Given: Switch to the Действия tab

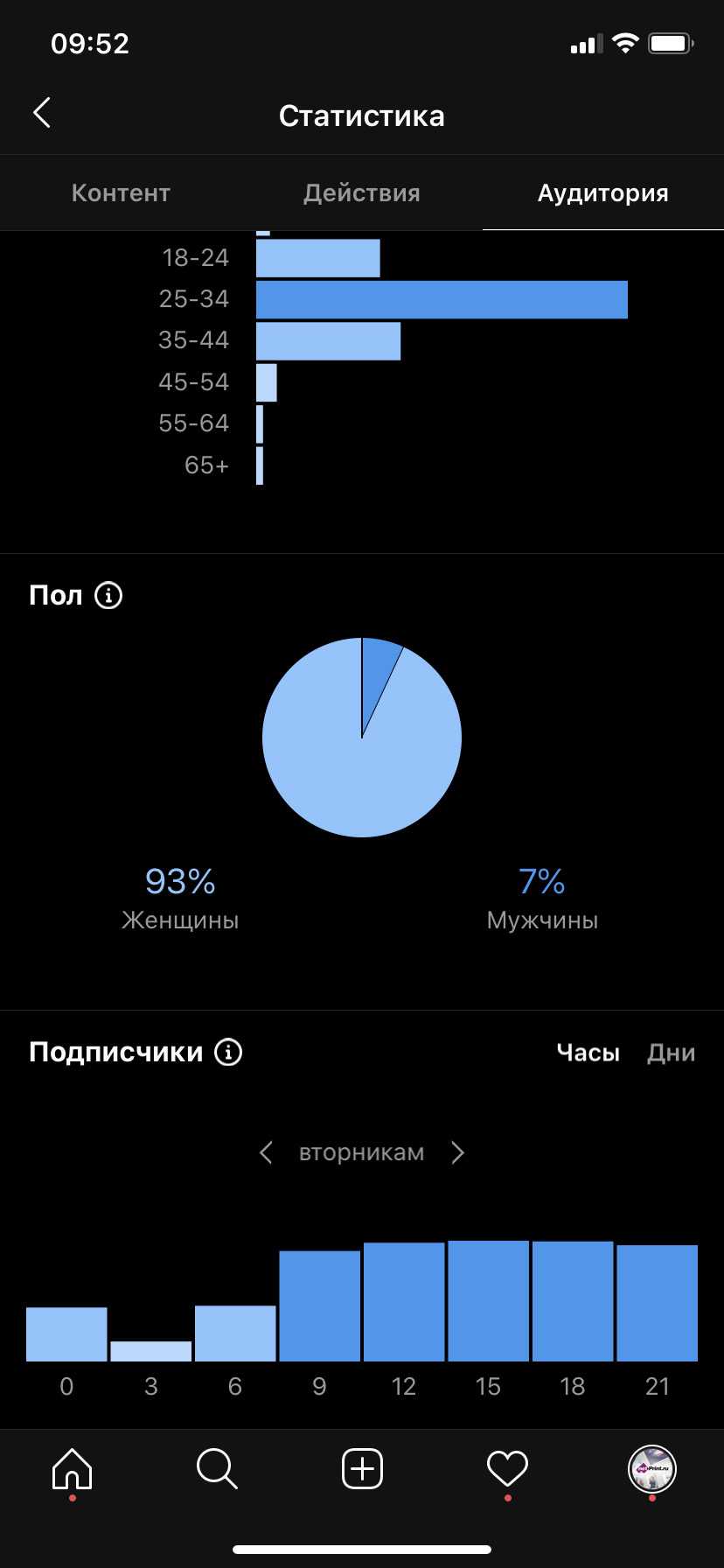Looking at the screenshot, I should pyautogui.click(x=361, y=193).
